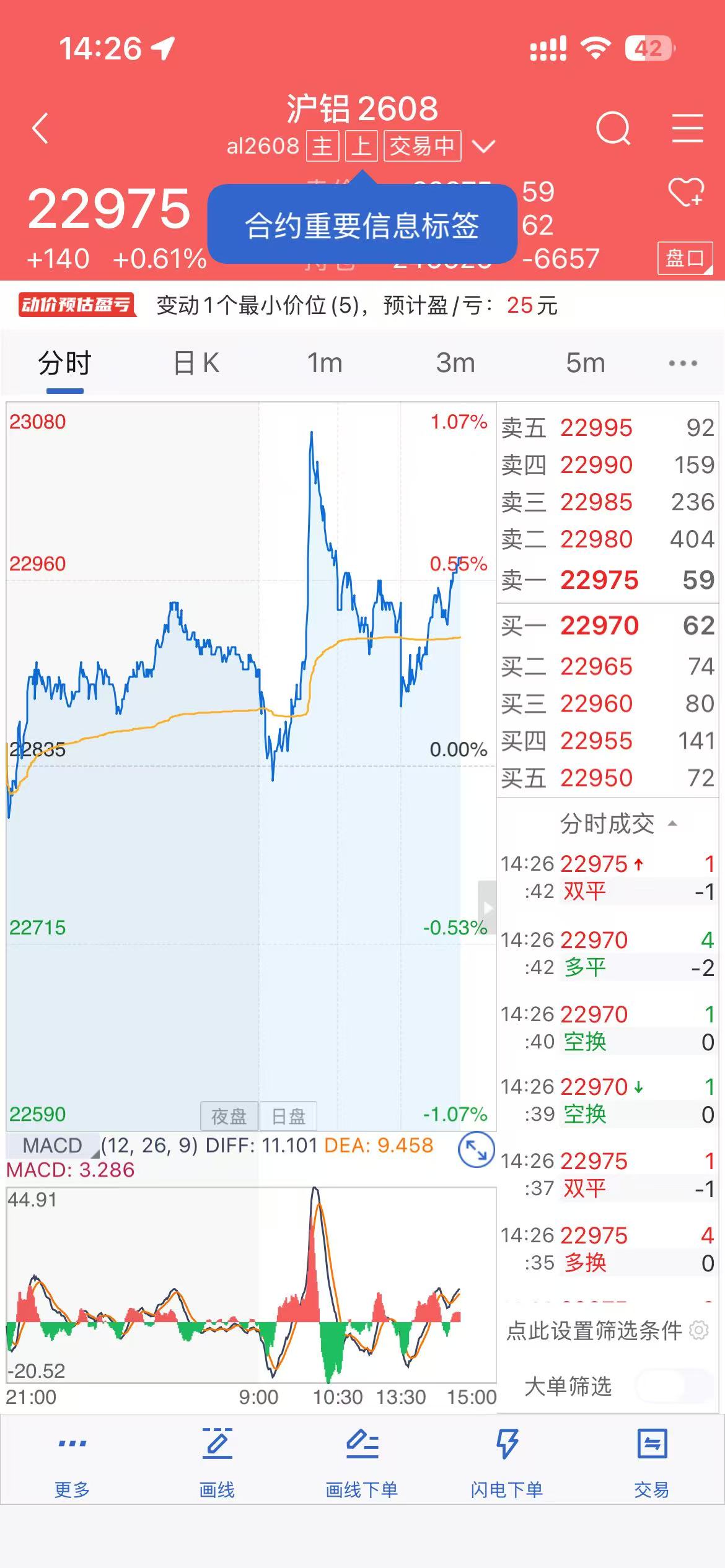Open the hamburger menu at top right
Image resolution: width=725 pixels, height=1568 pixels.
[688, 128]
